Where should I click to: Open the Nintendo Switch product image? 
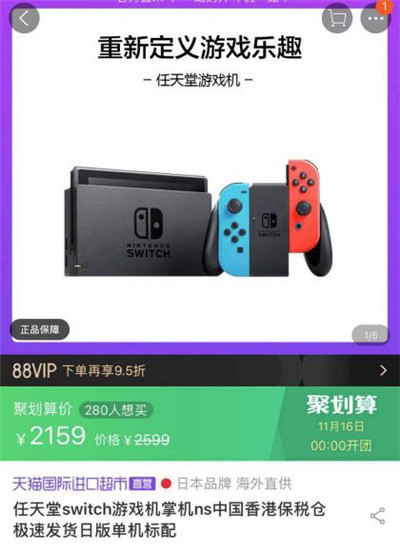click(x=199, y=220)
